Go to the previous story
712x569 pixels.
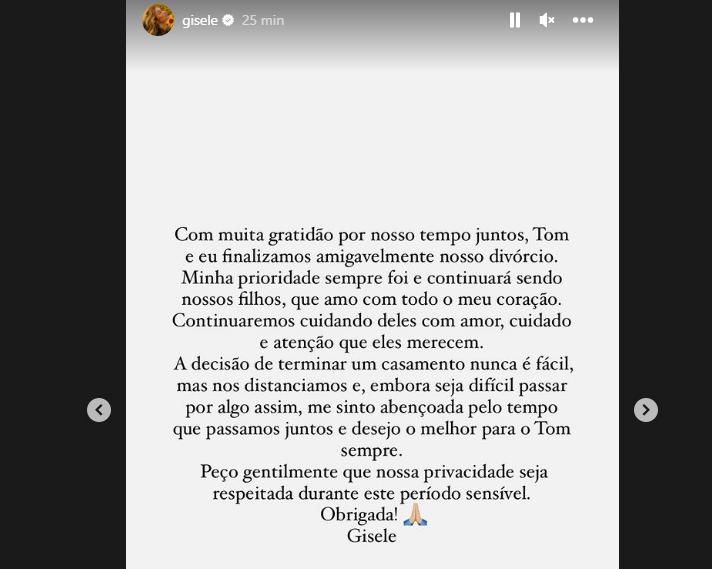[x=99, y=410]
